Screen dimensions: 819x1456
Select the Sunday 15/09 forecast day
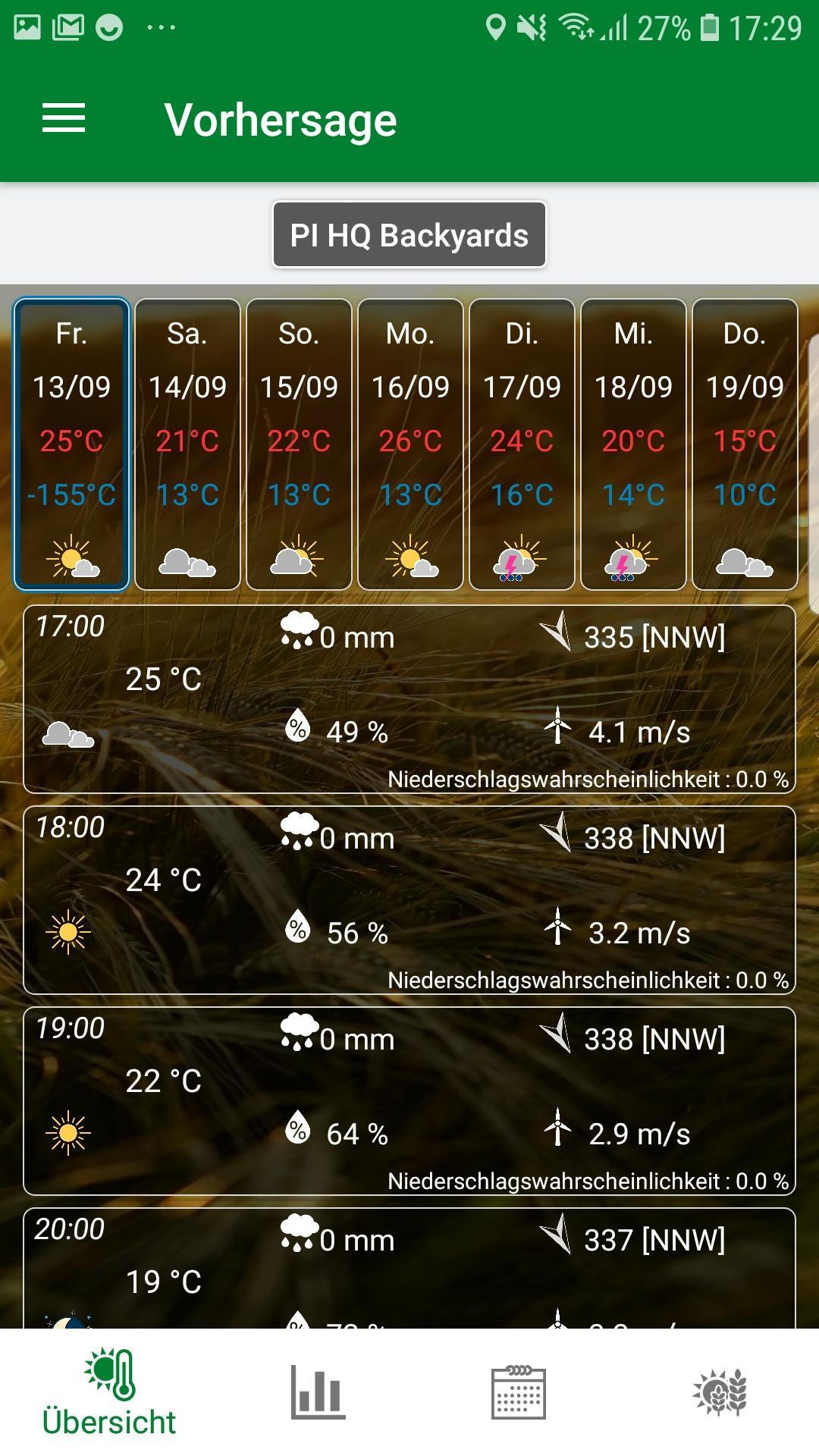pyautogui.click(x=299, y=444)
